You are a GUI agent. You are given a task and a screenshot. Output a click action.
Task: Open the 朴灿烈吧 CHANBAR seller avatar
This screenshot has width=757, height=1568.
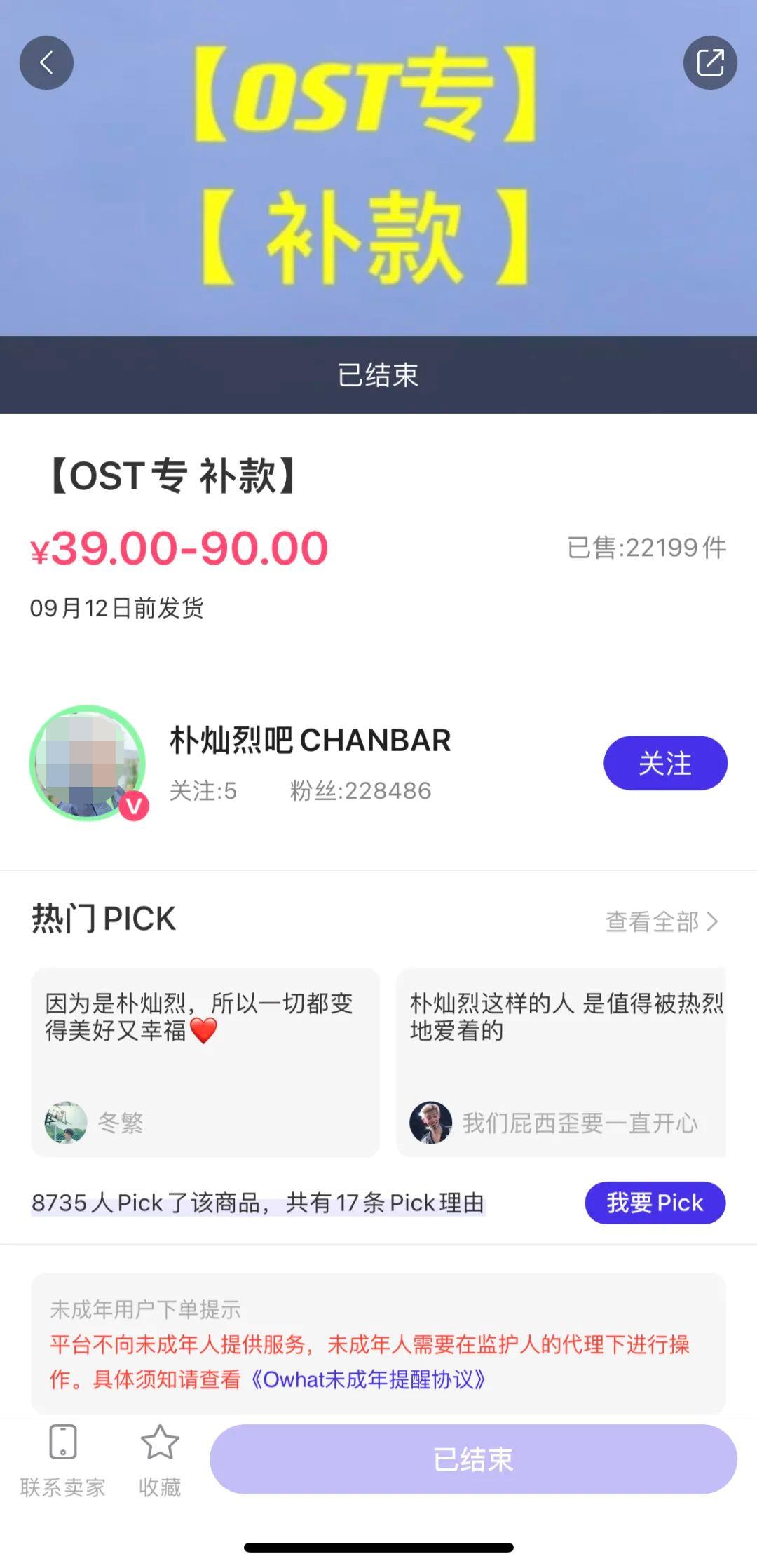[x=88, y=763]
